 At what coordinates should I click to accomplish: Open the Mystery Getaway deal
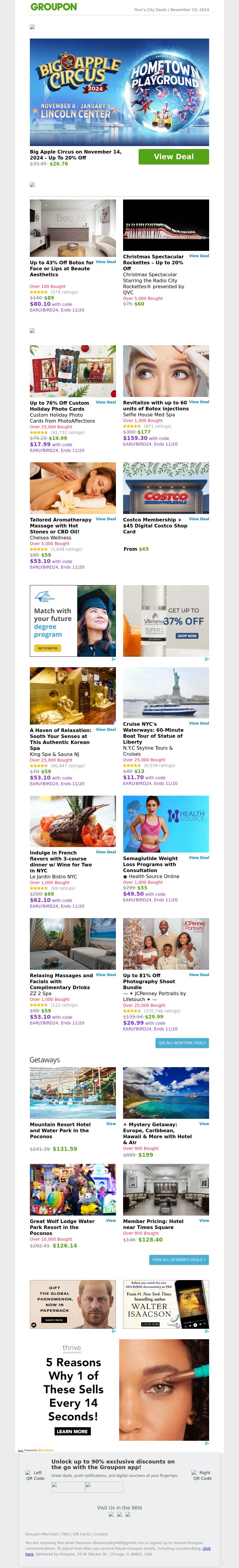point(204,1124)
